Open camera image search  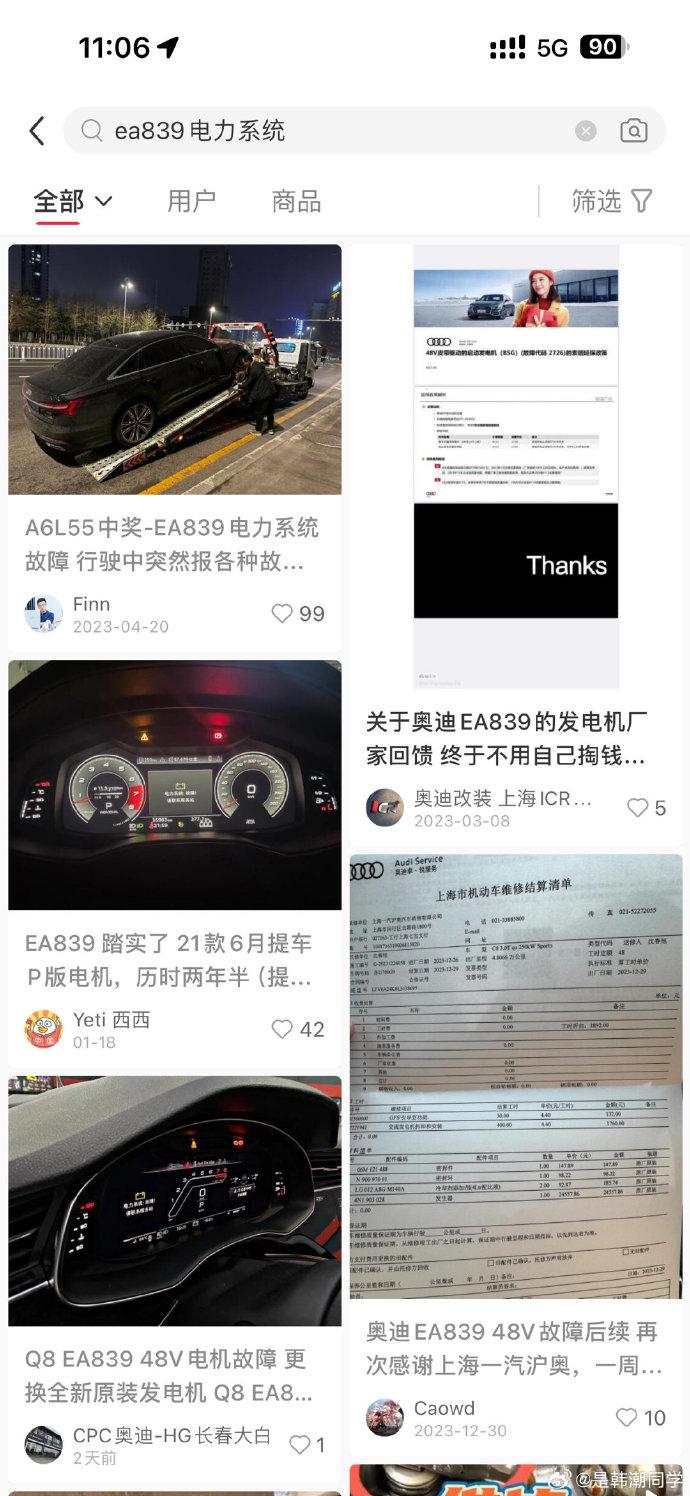(x=634, y=131)
